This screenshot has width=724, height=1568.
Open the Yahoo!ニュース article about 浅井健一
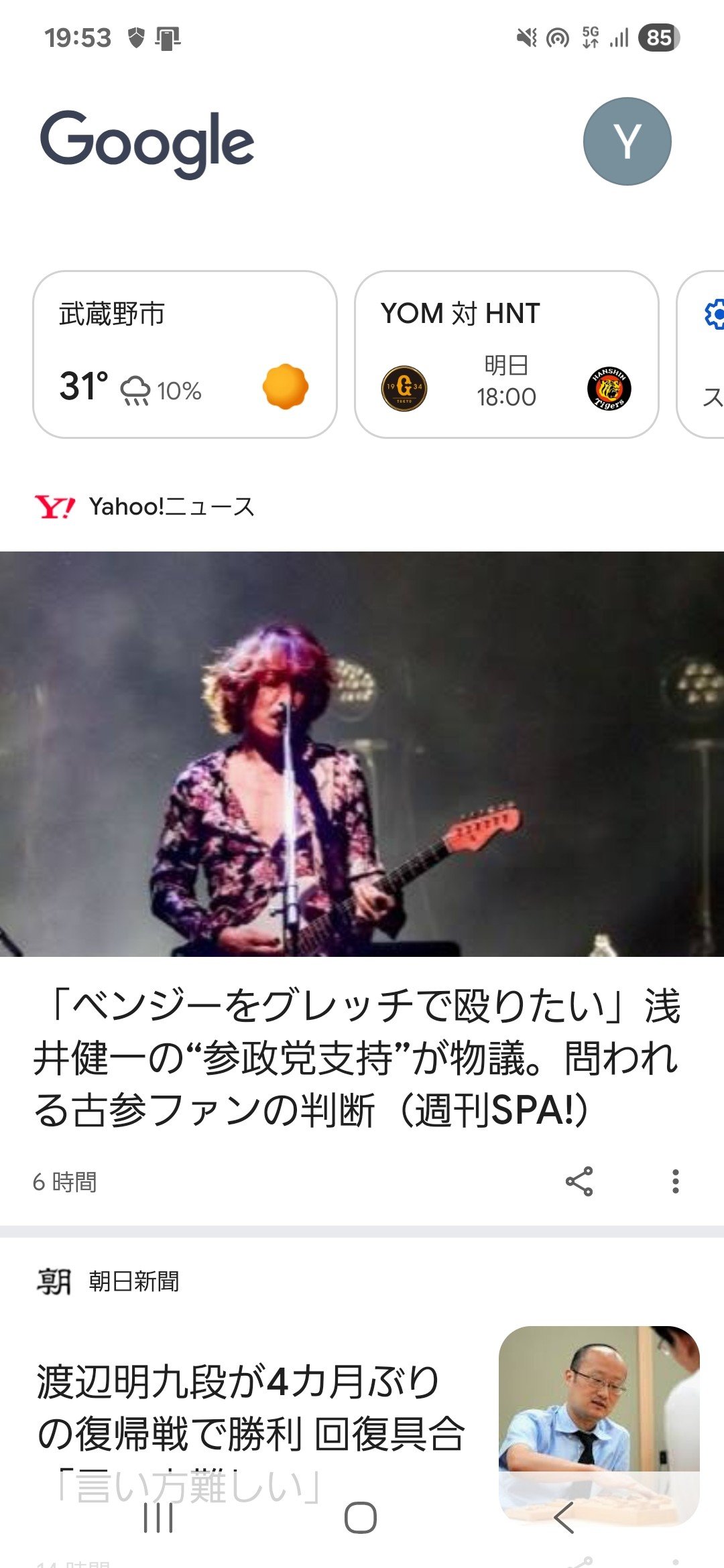click(x=357, y=1057)
